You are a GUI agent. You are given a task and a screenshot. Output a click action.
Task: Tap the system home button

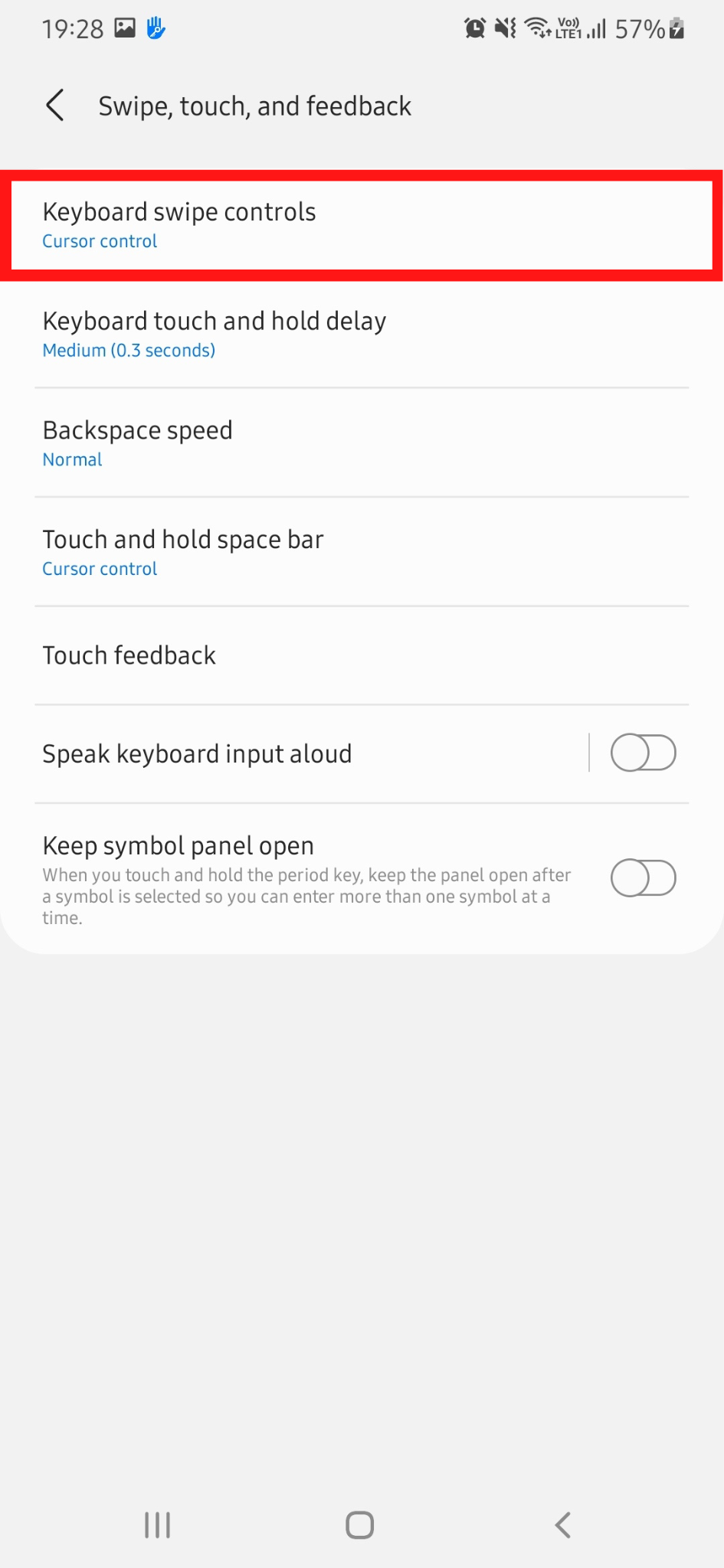pos(359,1524)
